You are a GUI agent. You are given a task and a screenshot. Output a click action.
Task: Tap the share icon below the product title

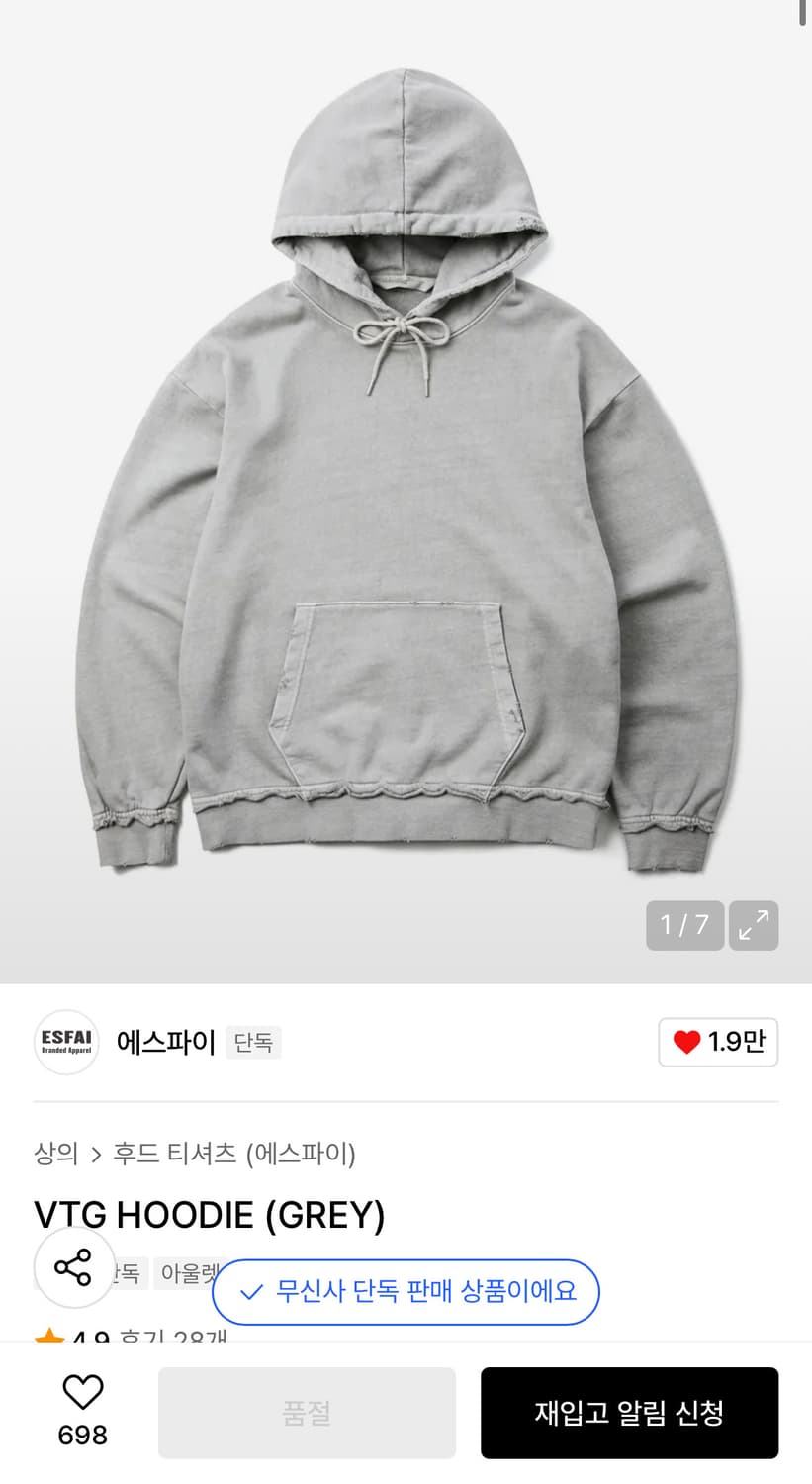(x=74, y=1267)
